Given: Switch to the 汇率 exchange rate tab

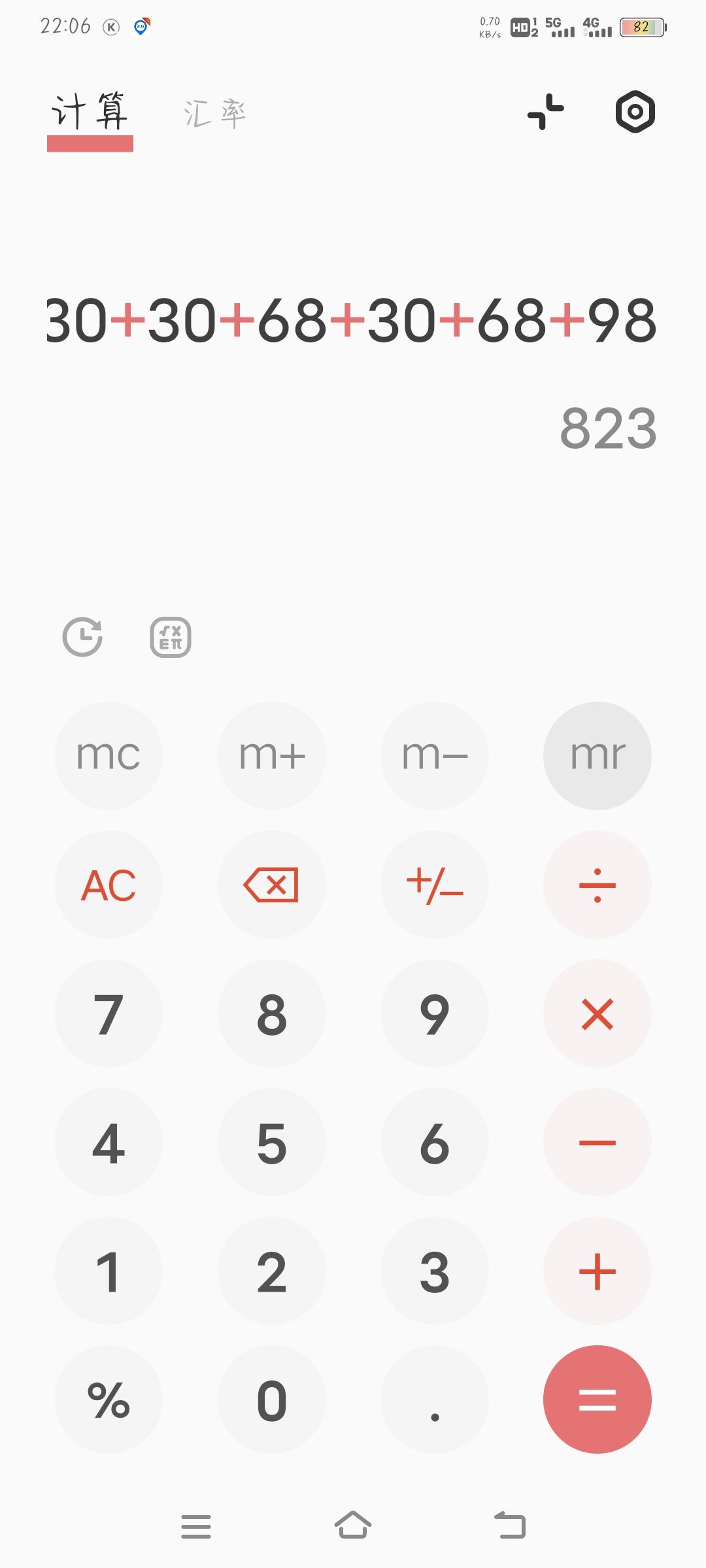Looking at the screenshot, I should pyautogui.click(x=214, y=114).
